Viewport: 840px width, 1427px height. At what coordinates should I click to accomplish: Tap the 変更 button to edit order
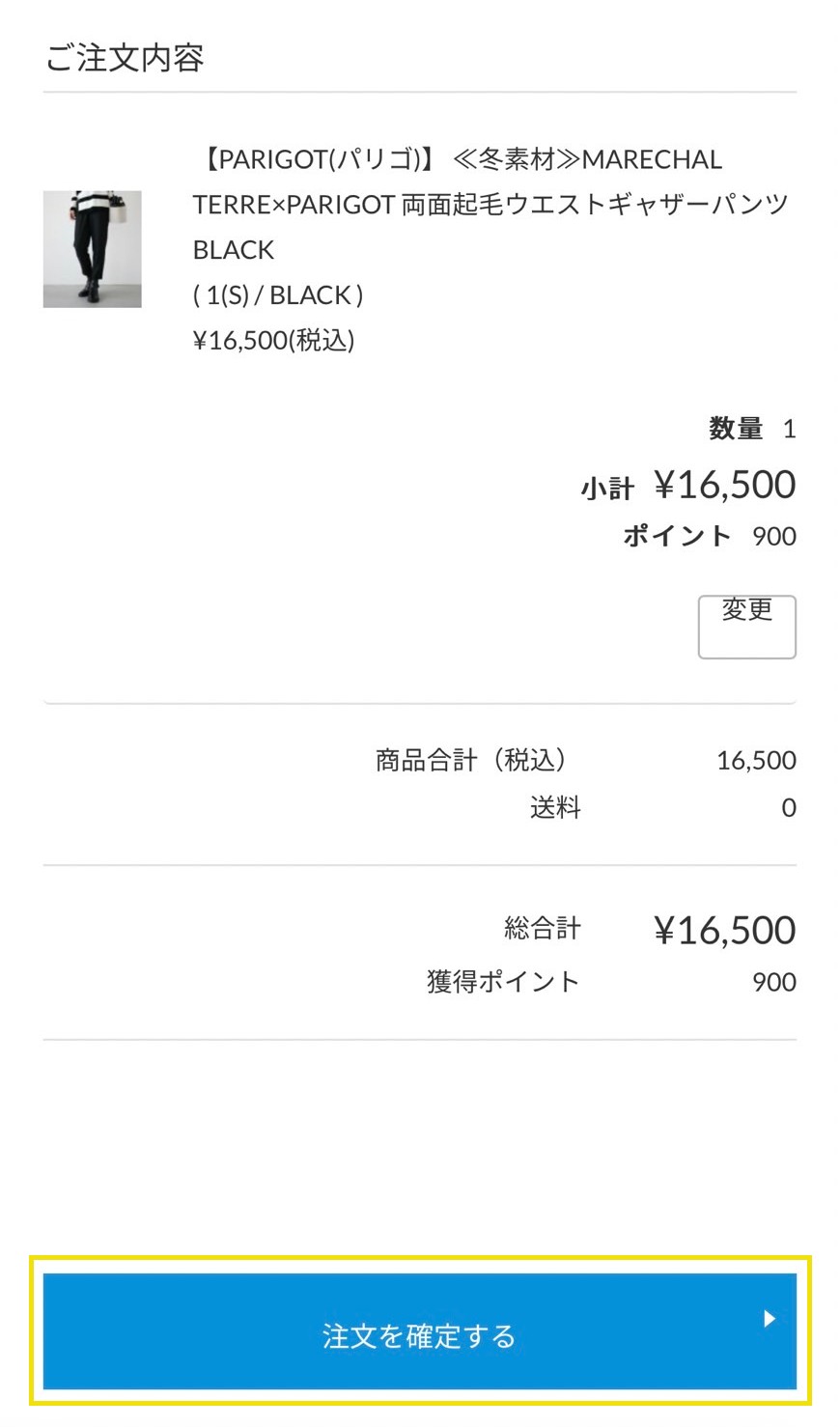tap(746, 626)
